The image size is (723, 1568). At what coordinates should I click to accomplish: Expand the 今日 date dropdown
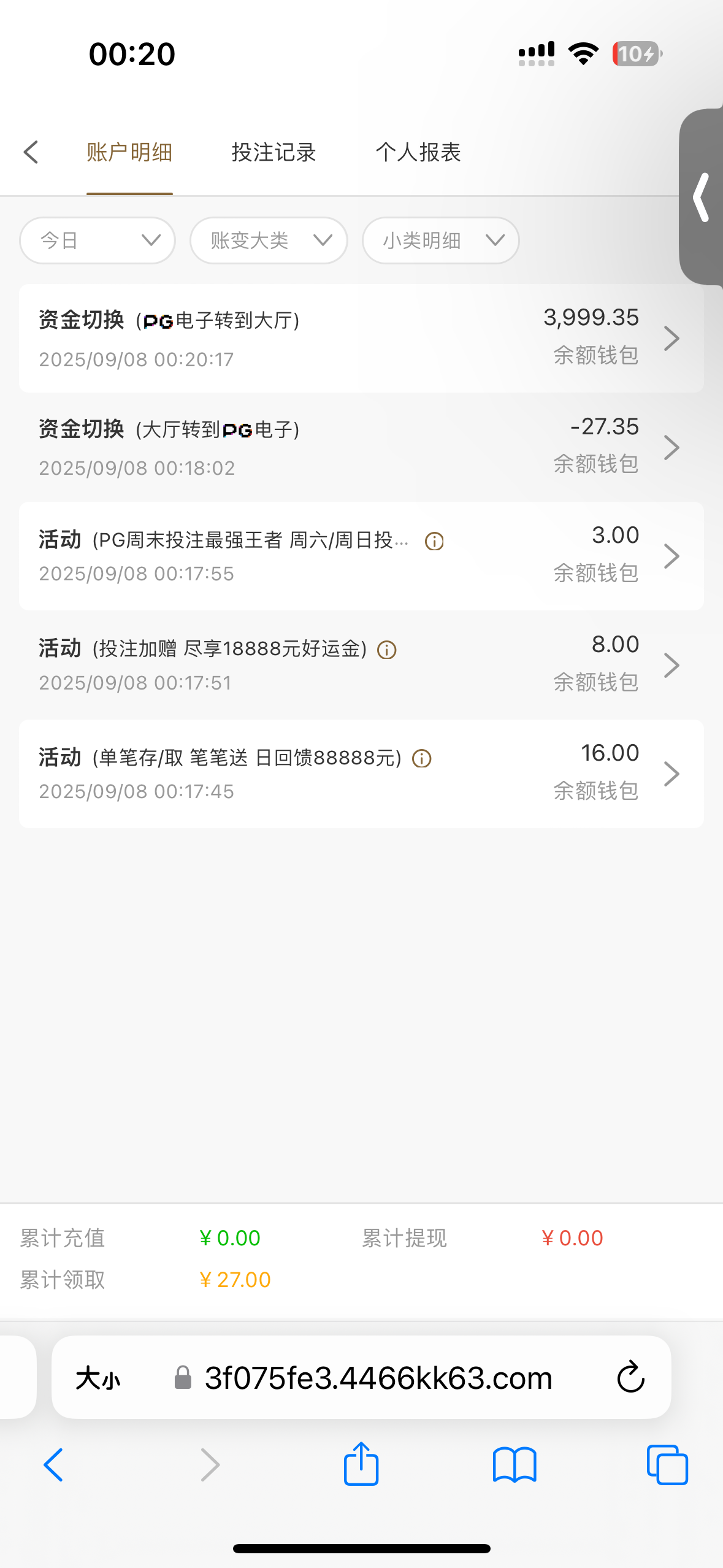tap(98, 240)
